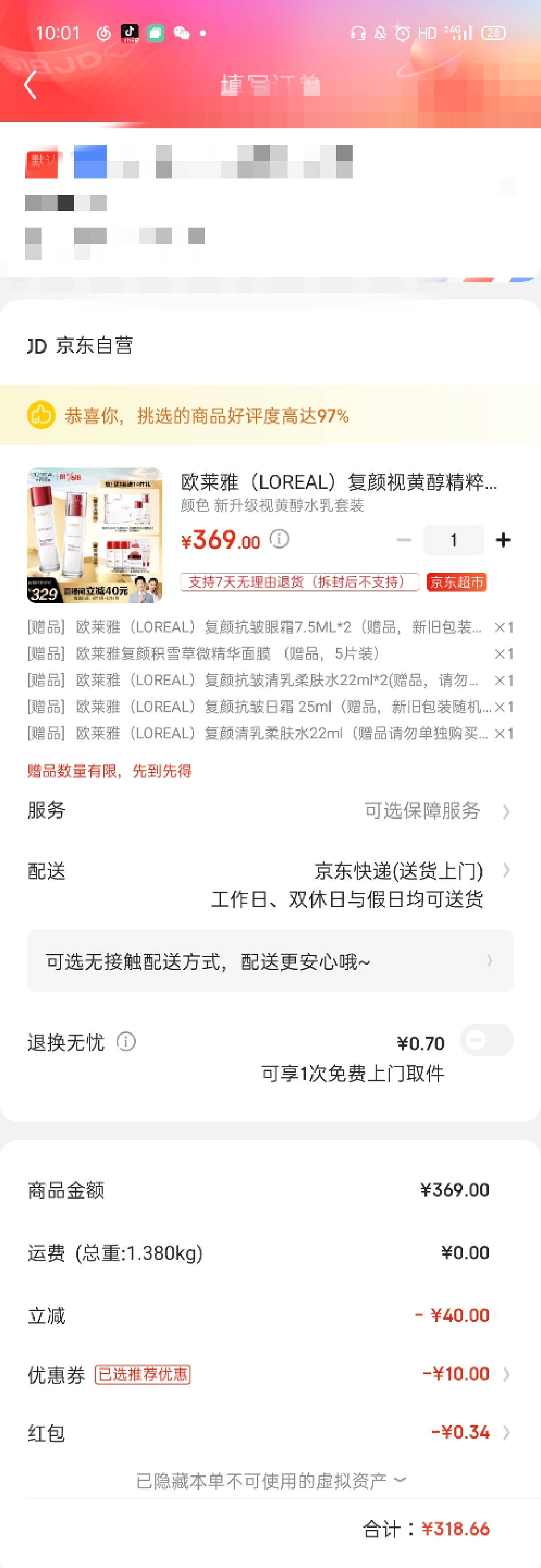Viewport: 541px width, 1568px height.
Task: Show info about 退换无忧
Action: coord(126,1042)
